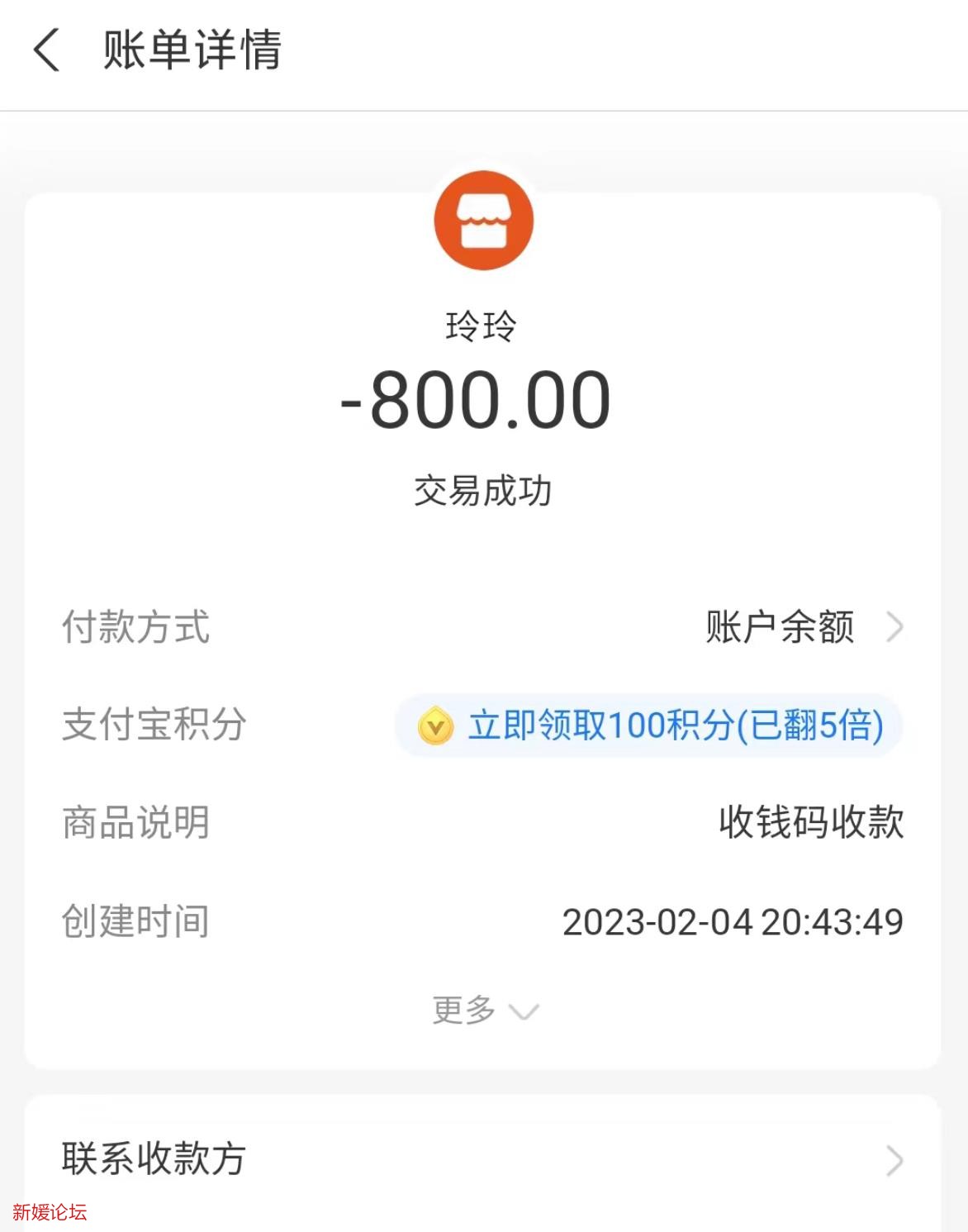This screenshot has width=968, height=1232.
Task: Select the 账户余额 payment method text
Action: point(781,628)
